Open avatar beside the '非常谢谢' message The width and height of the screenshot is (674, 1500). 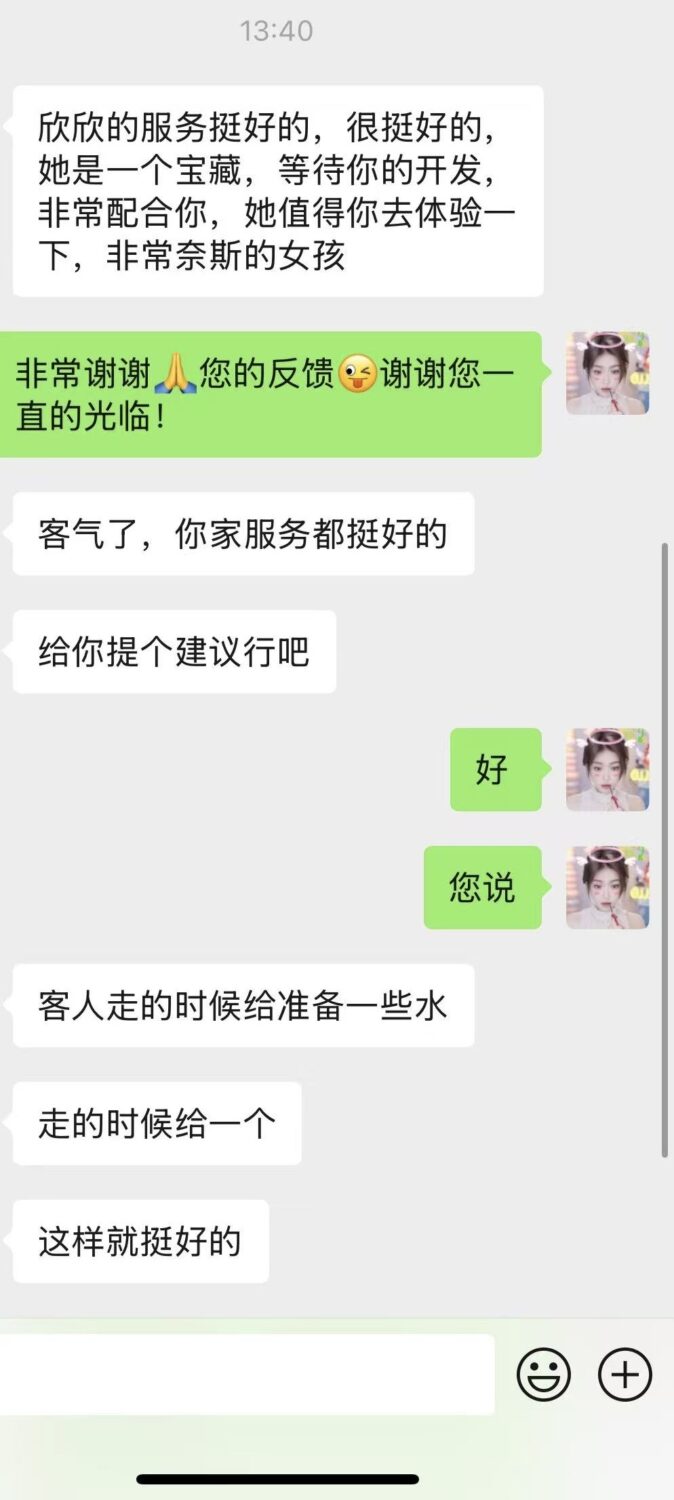coord(607,373)
